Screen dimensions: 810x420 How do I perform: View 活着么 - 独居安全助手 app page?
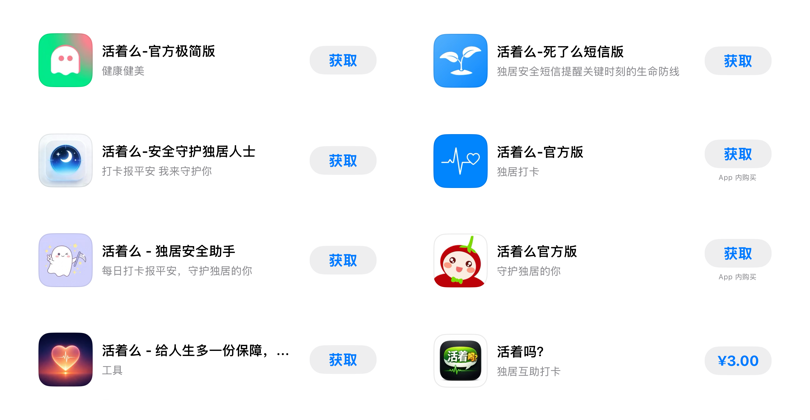pos(168,252)
